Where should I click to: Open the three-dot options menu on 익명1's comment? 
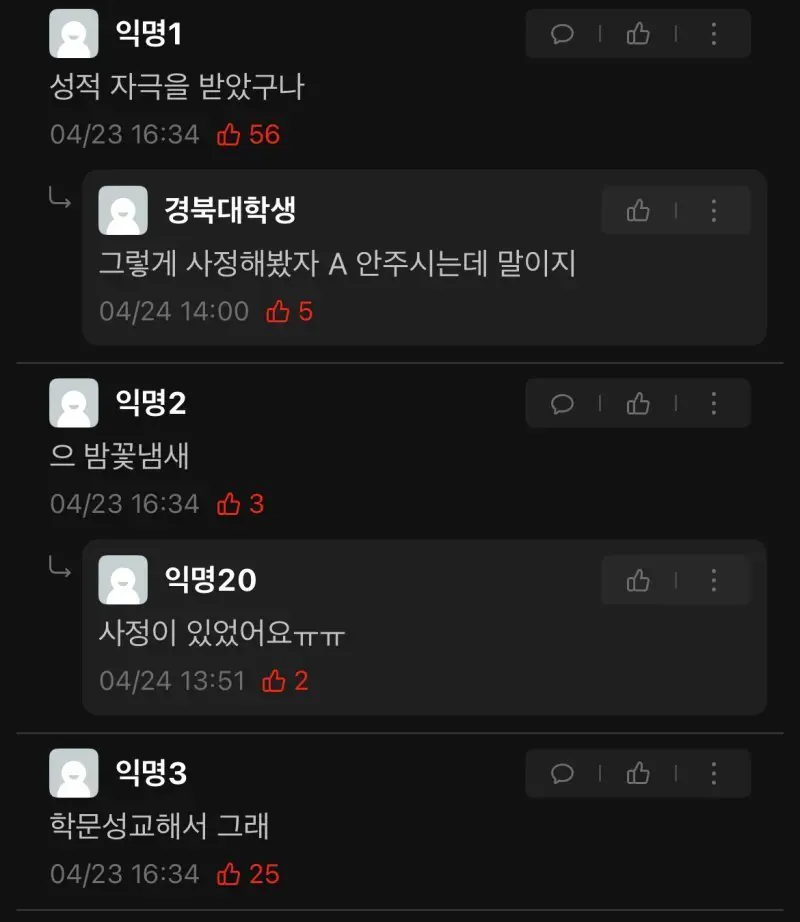(x=714, y=33)
